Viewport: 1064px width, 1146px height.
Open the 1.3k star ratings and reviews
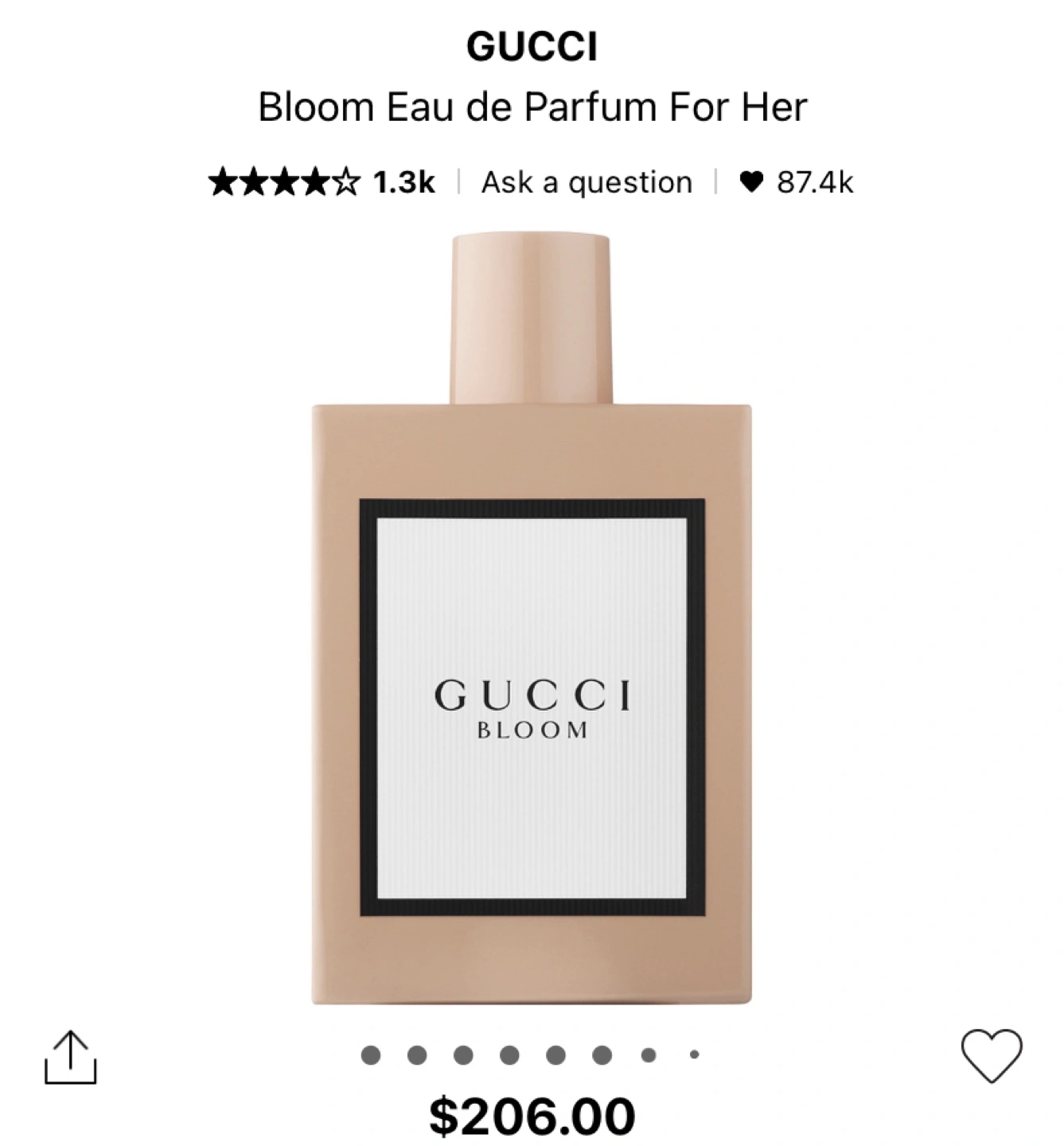click(322, 182)
